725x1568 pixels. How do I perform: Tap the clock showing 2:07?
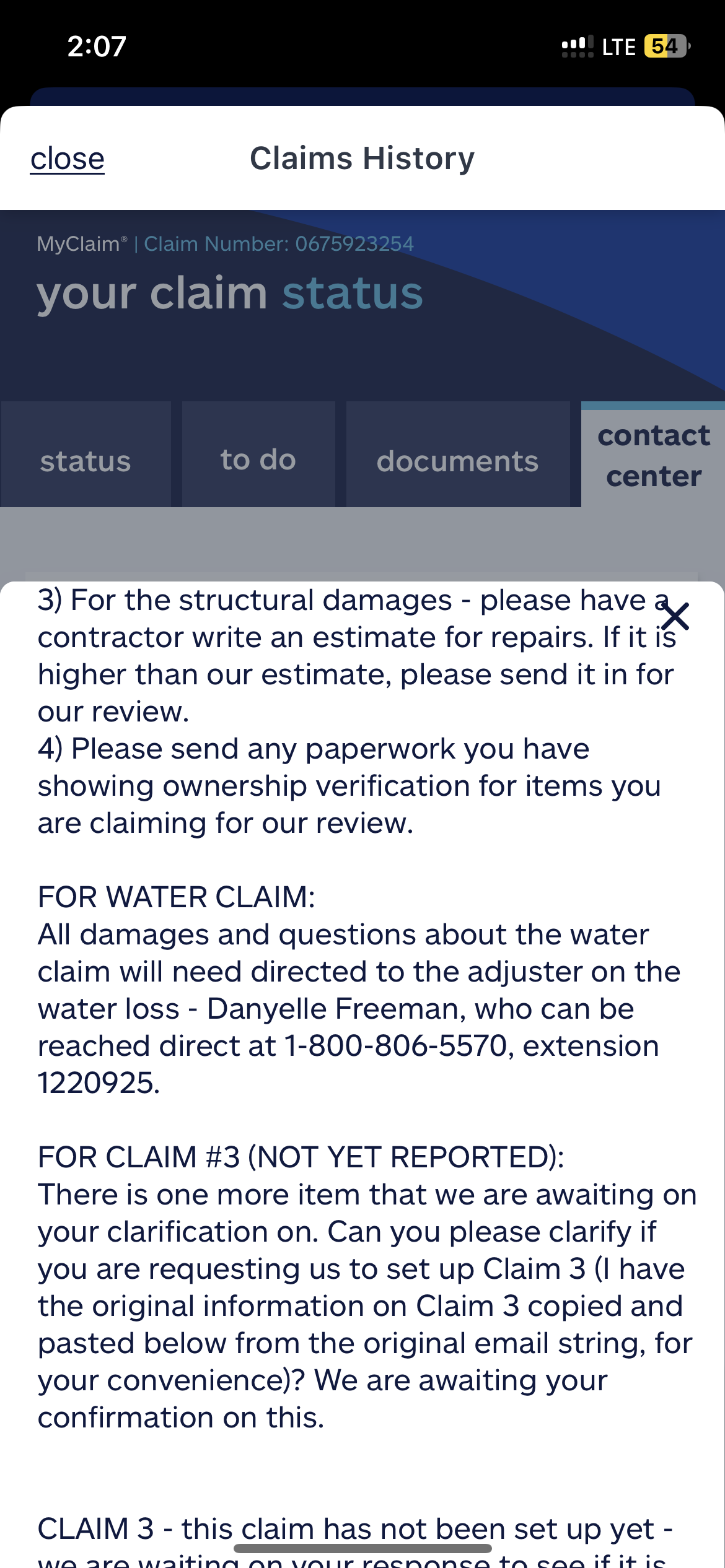click(x=97, y=45)
